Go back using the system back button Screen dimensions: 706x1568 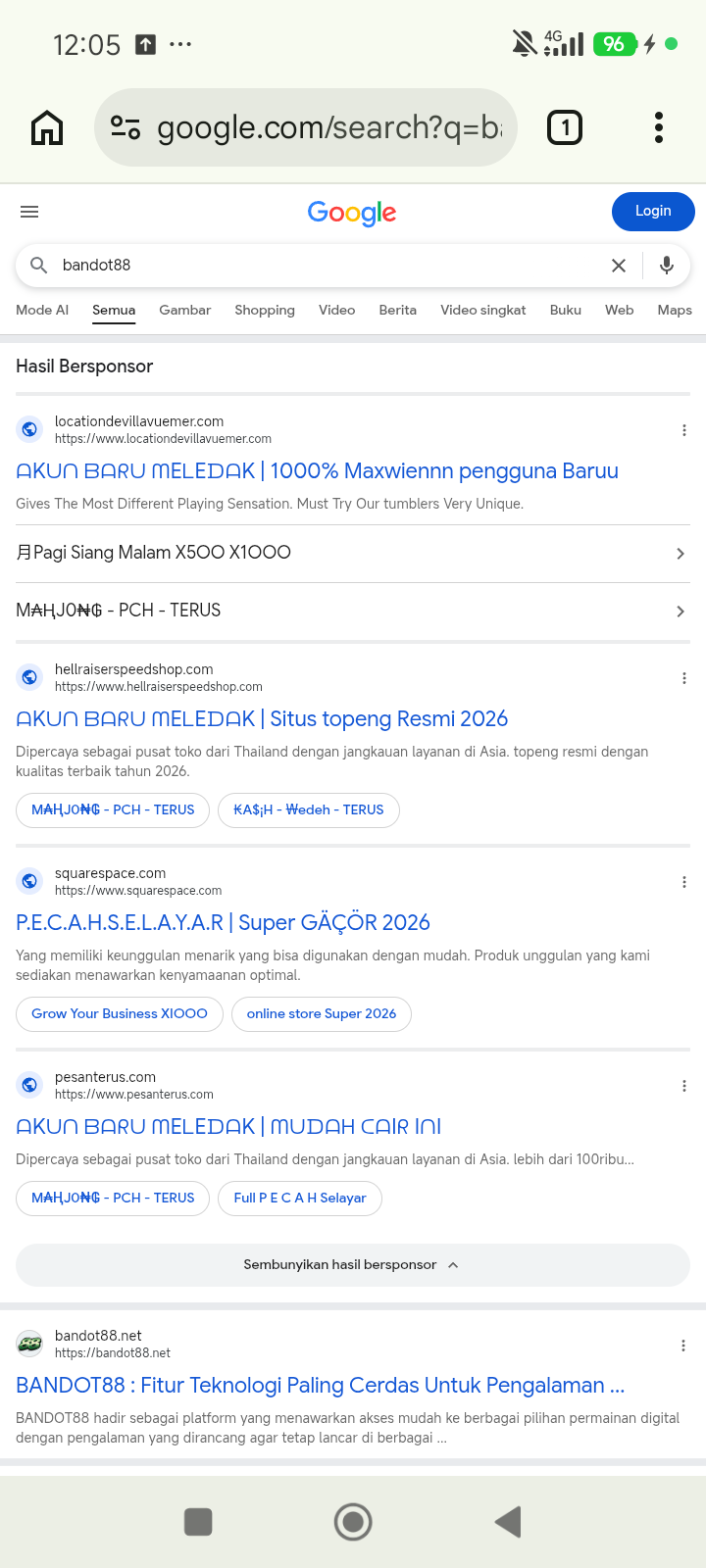click(508, 1522)
